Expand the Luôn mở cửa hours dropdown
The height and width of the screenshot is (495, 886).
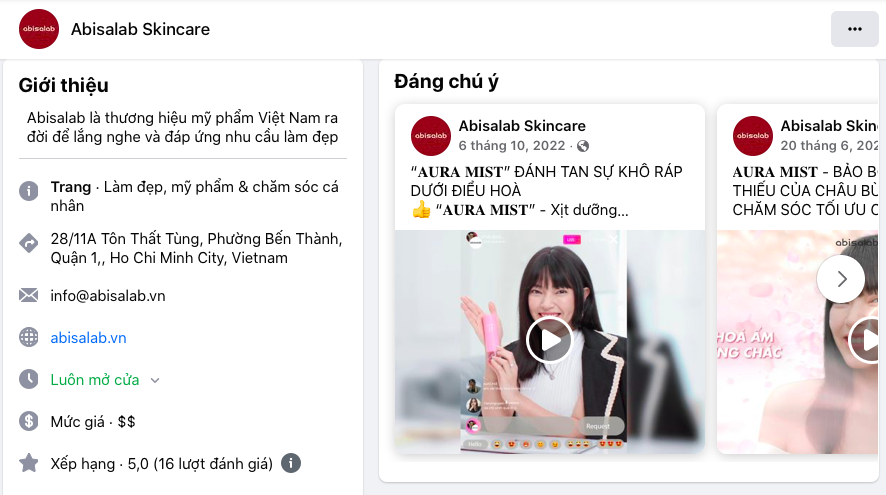pos(155,380)
